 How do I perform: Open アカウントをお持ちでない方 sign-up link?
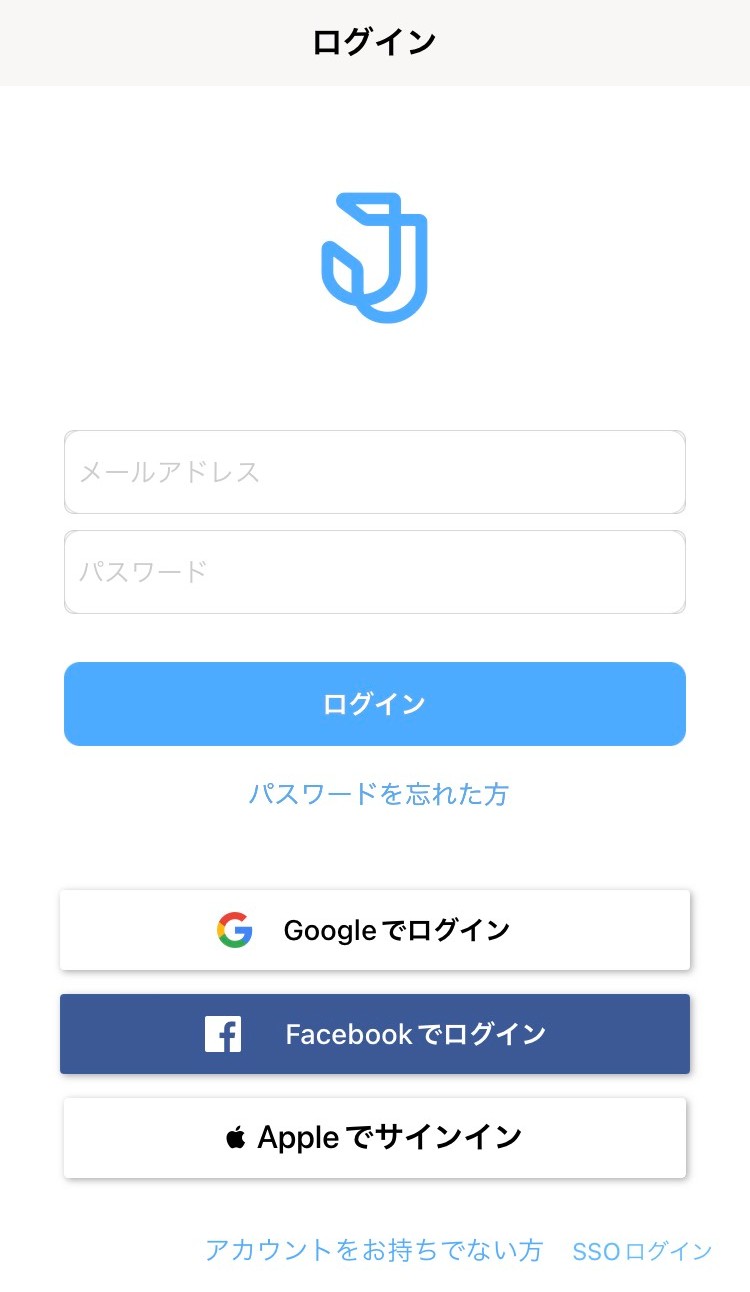374,1250
